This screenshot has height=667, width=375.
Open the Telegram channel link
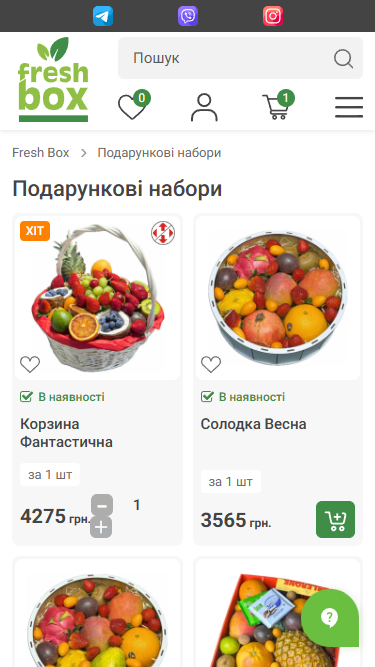click(x=103, y=16)
